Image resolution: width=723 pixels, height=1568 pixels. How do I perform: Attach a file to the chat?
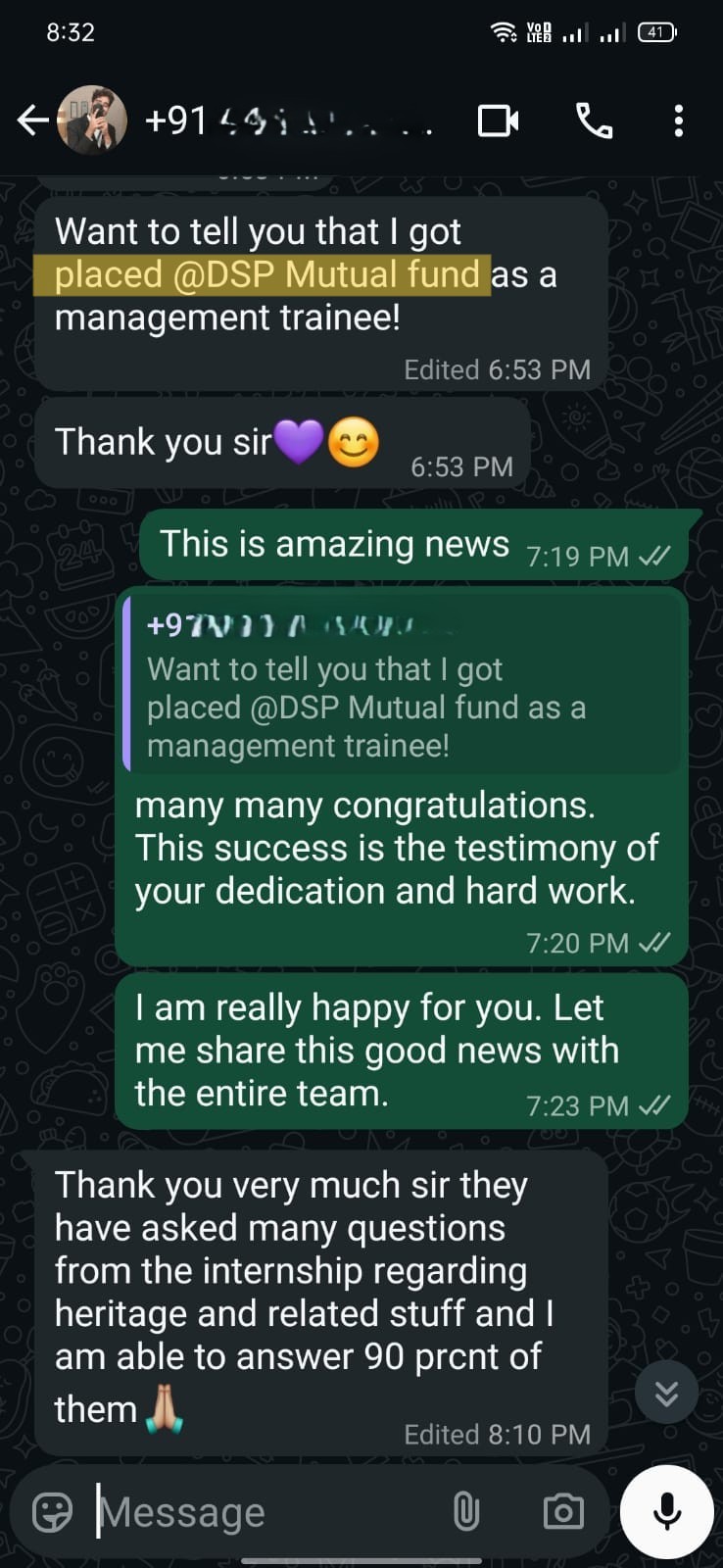point(466,1512)
